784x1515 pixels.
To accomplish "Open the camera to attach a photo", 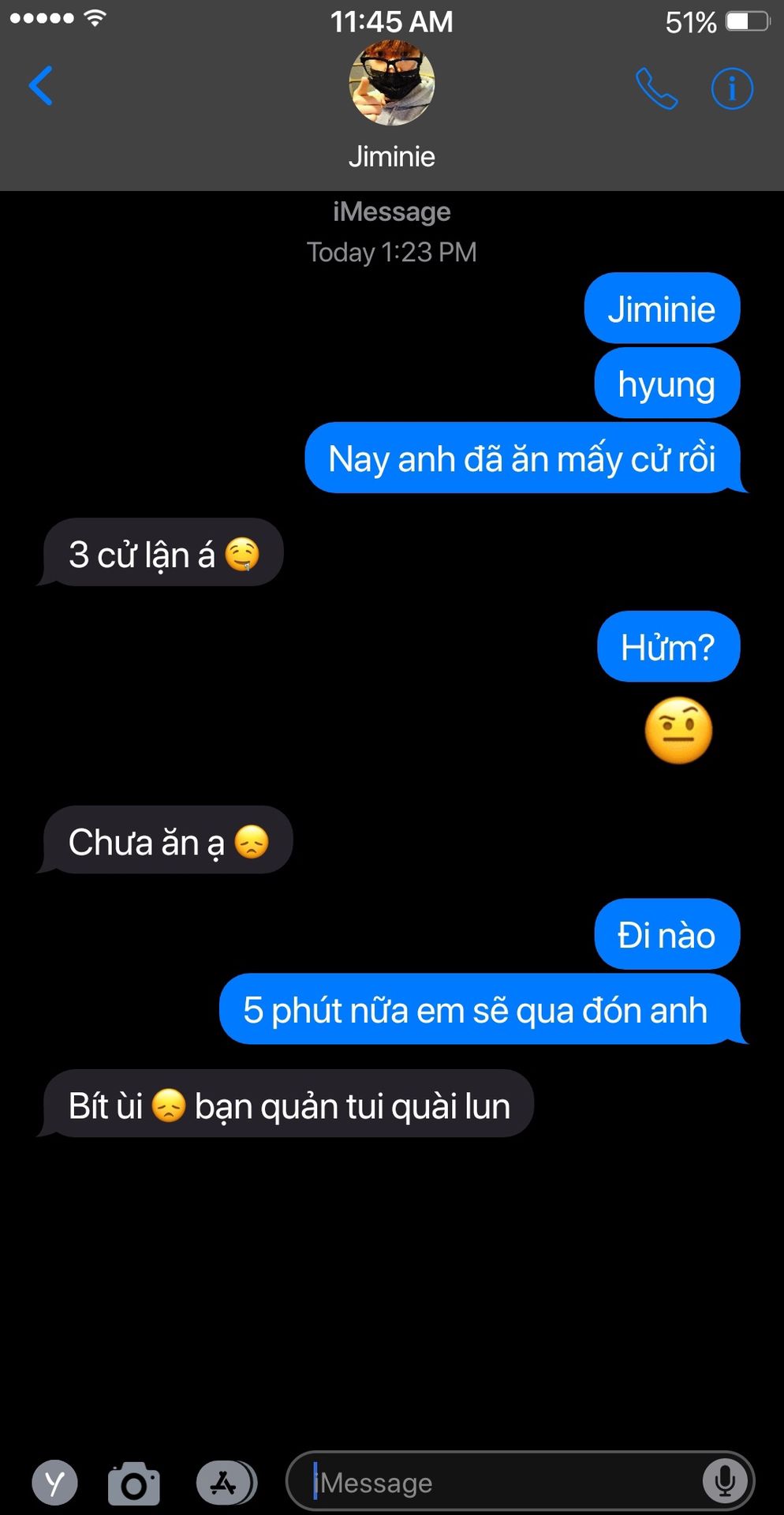I will pos(134,1483).
